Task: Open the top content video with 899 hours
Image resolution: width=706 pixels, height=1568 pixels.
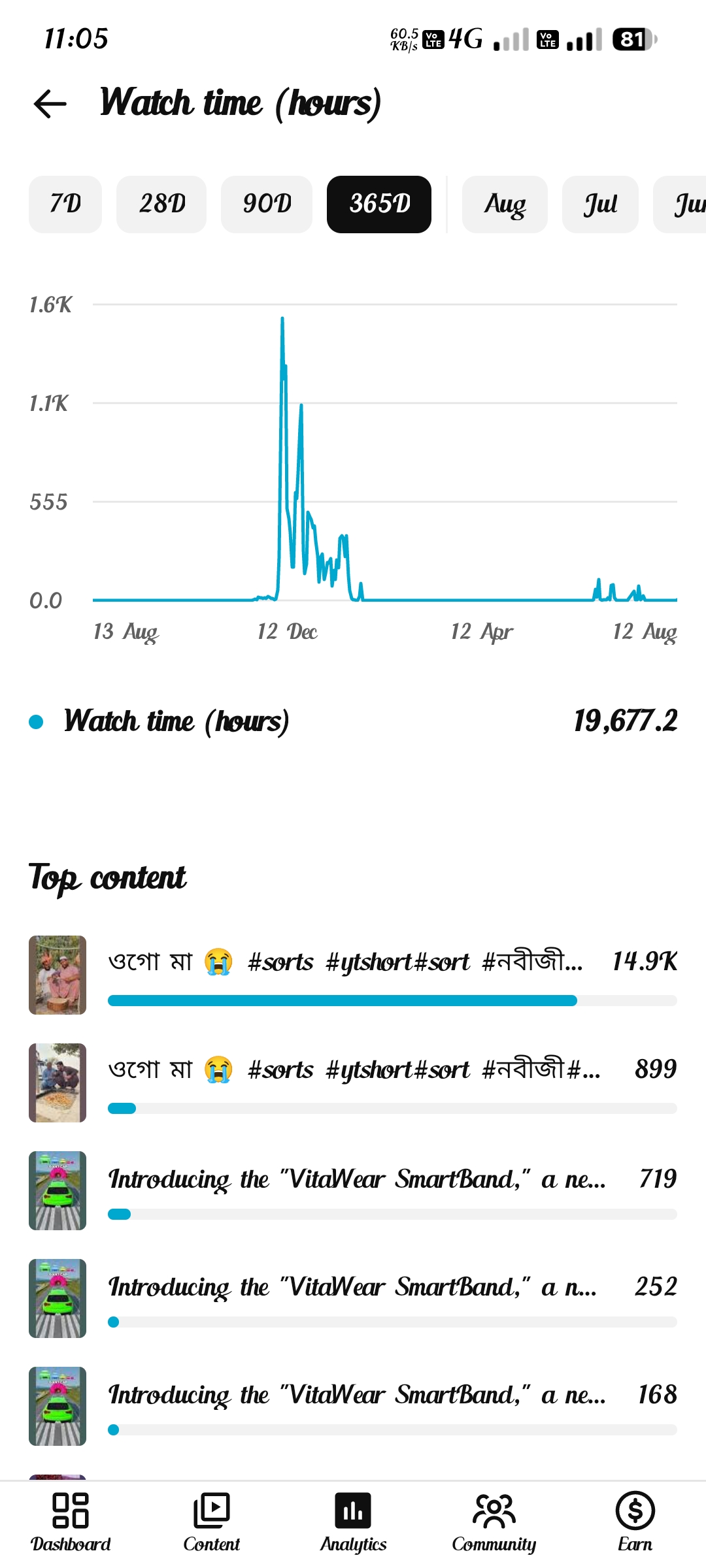Action: 353,1083
